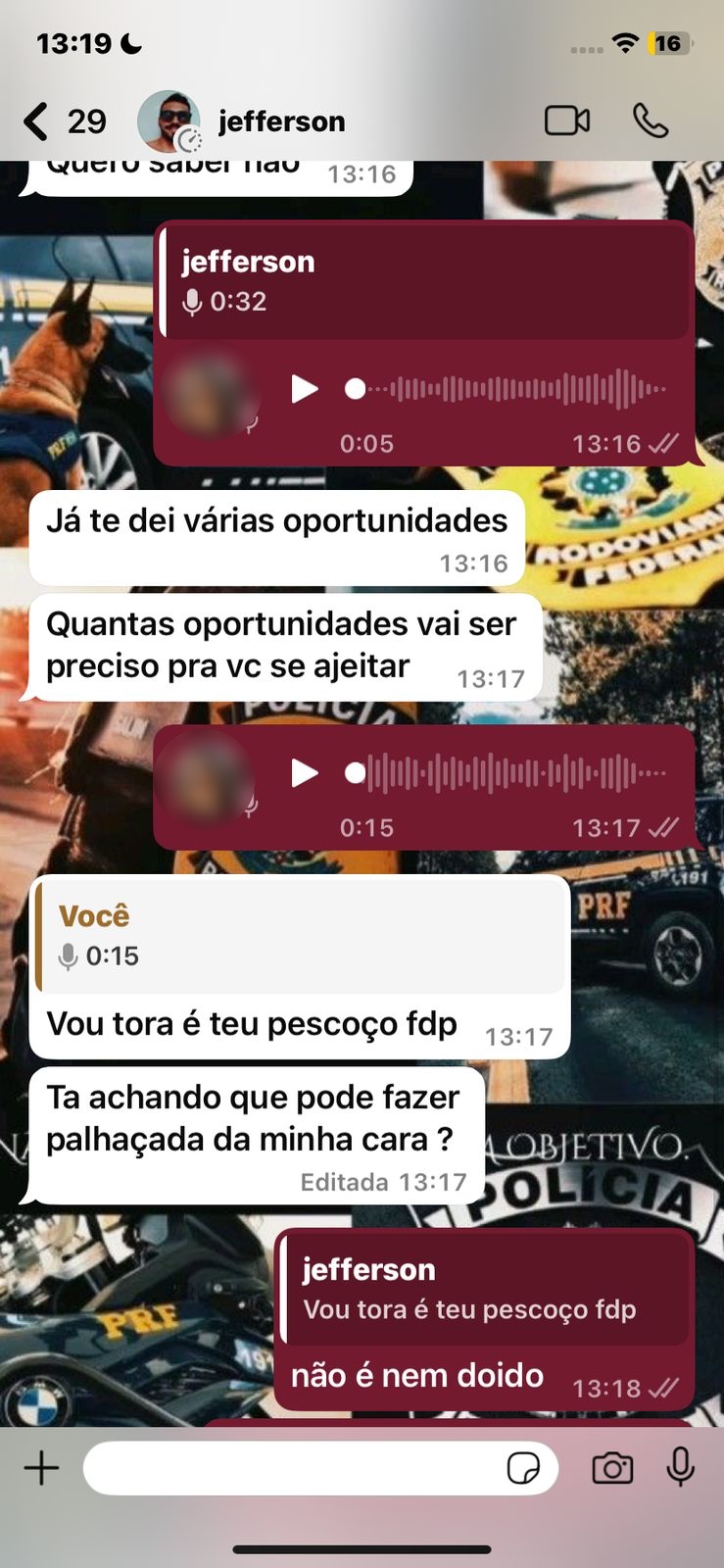The image size is (724, 1568).
Task: Play the 0:15 voice message sent at 13:17
Action: (x=305, y=773)
